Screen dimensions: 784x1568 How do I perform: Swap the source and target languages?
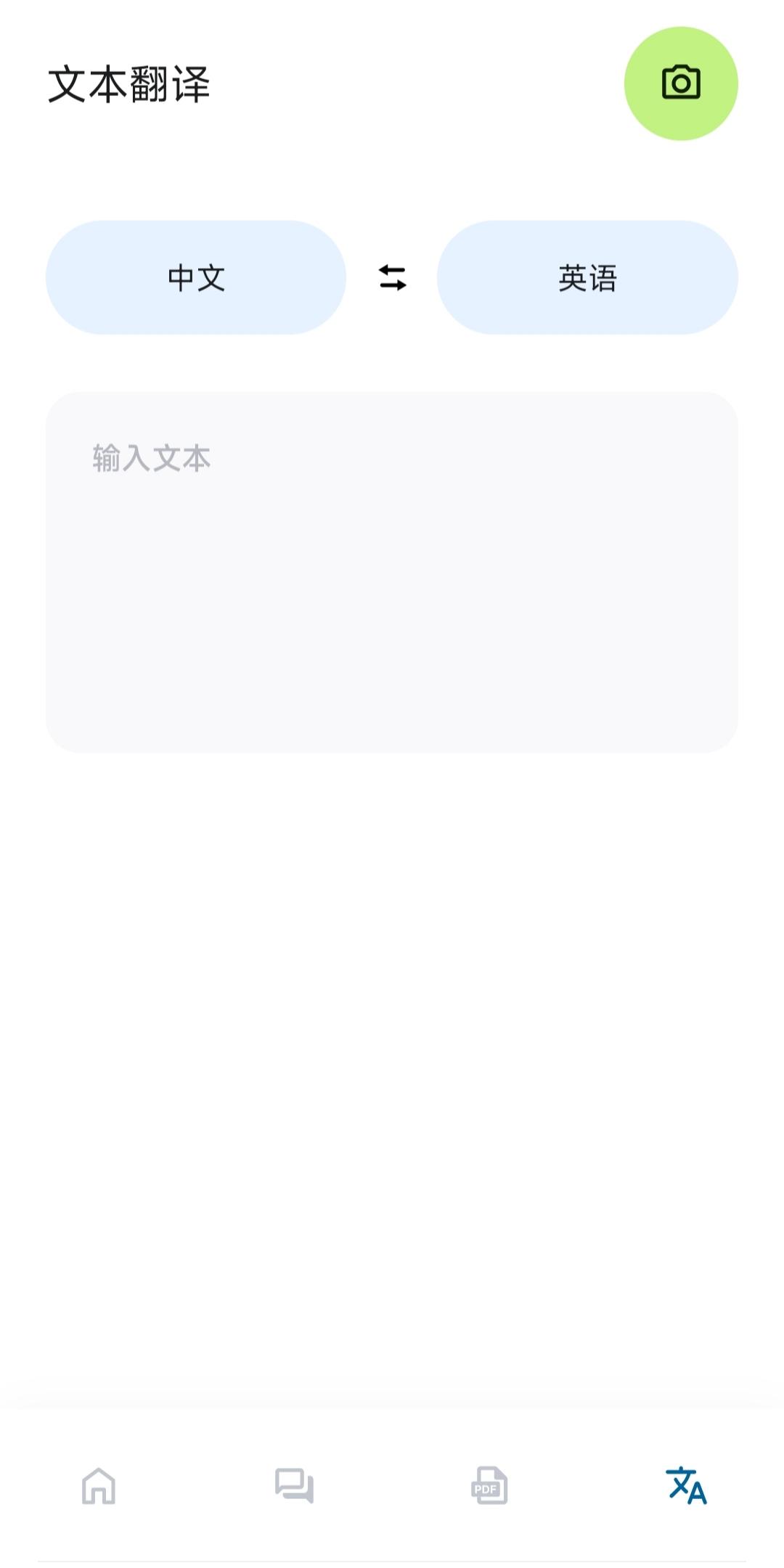[392, 277]
